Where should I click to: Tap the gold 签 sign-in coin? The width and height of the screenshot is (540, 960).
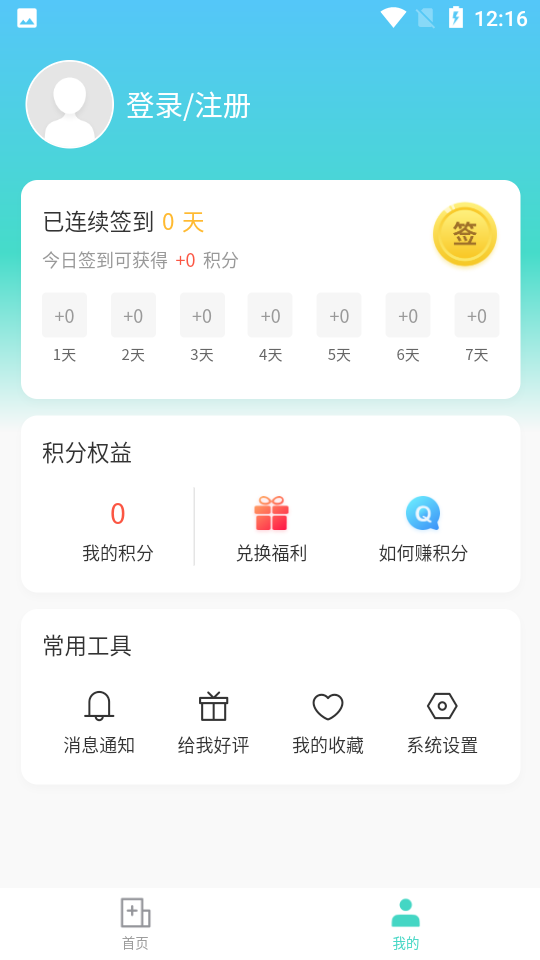coord(465,234)
